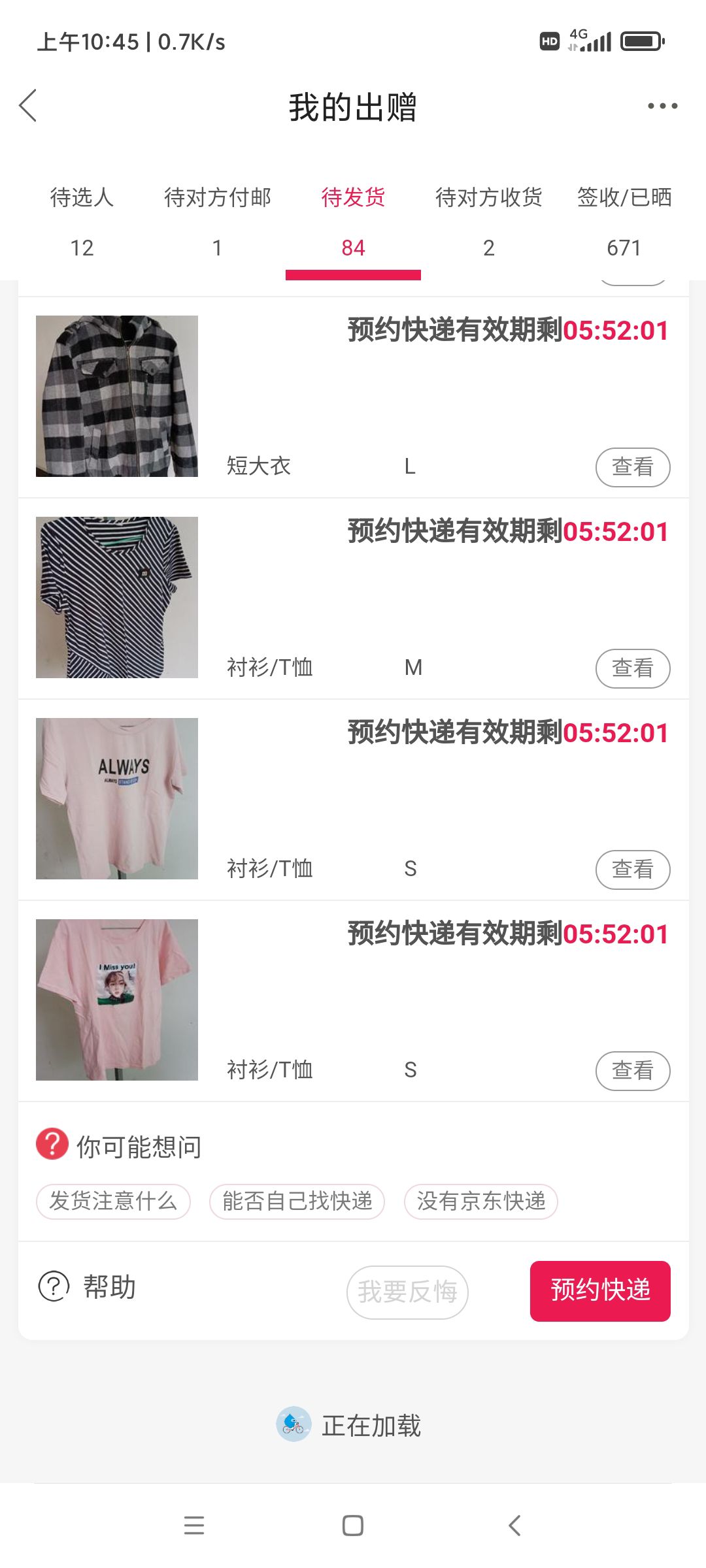Screen dimensions: 706x1568
Task: Open the system recent apps menu
Action: click(x=194, y=1526)
